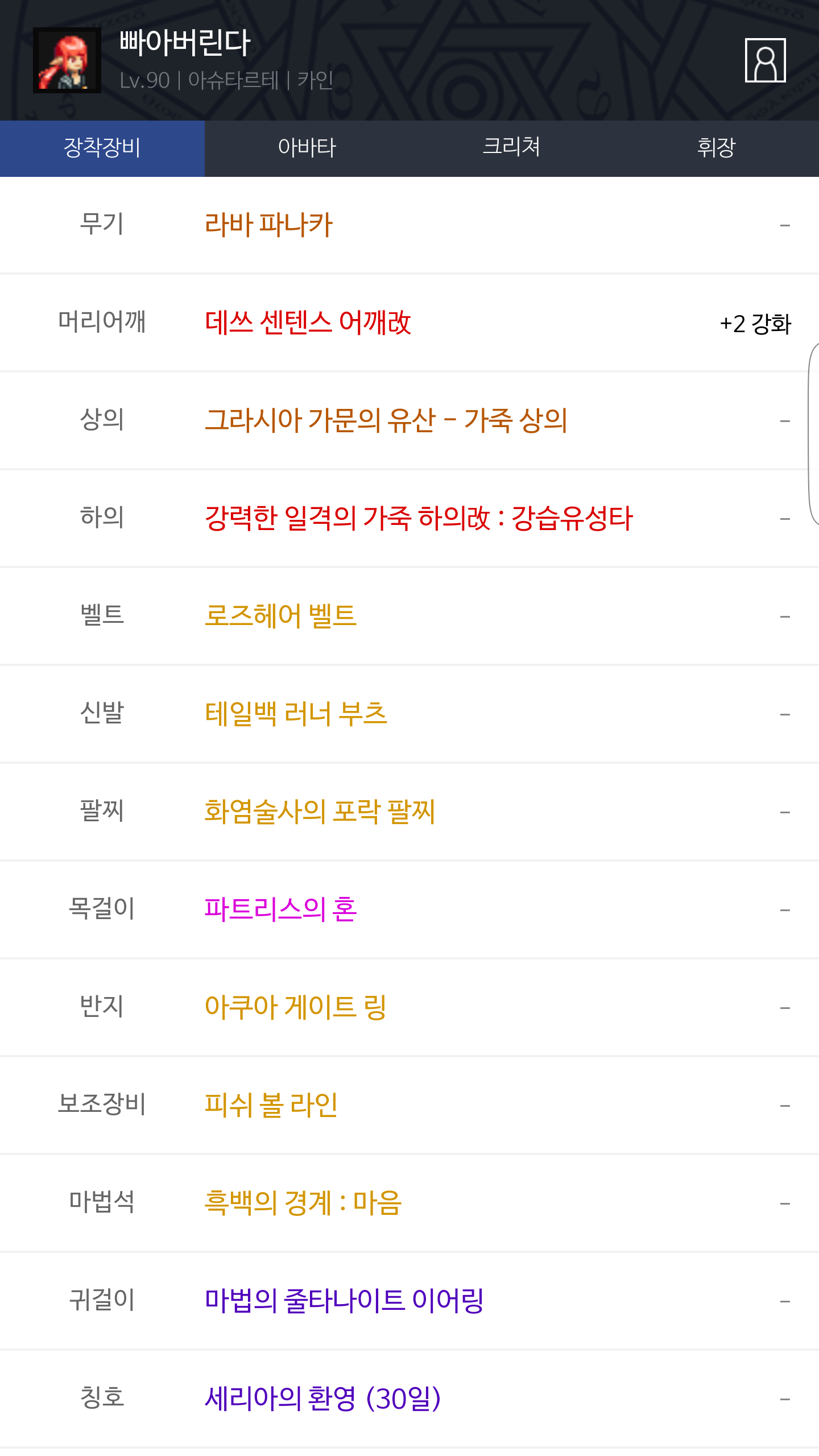This screenshot has height=1456, width=819.
Task: Open 그라시아 가문의 유산 - 가죽 상의
Action: coord(386,420)
